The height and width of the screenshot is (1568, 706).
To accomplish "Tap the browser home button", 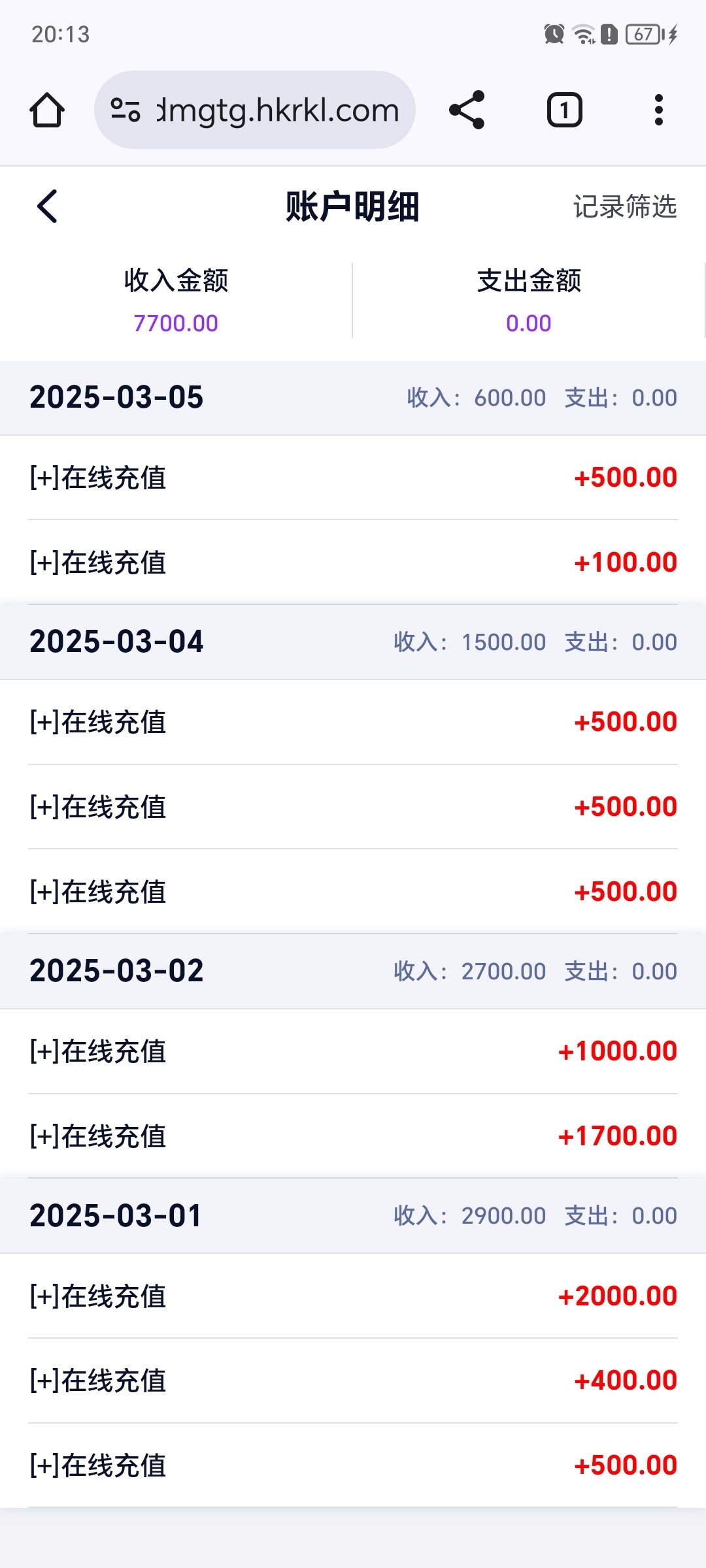I will pos(47,110).
